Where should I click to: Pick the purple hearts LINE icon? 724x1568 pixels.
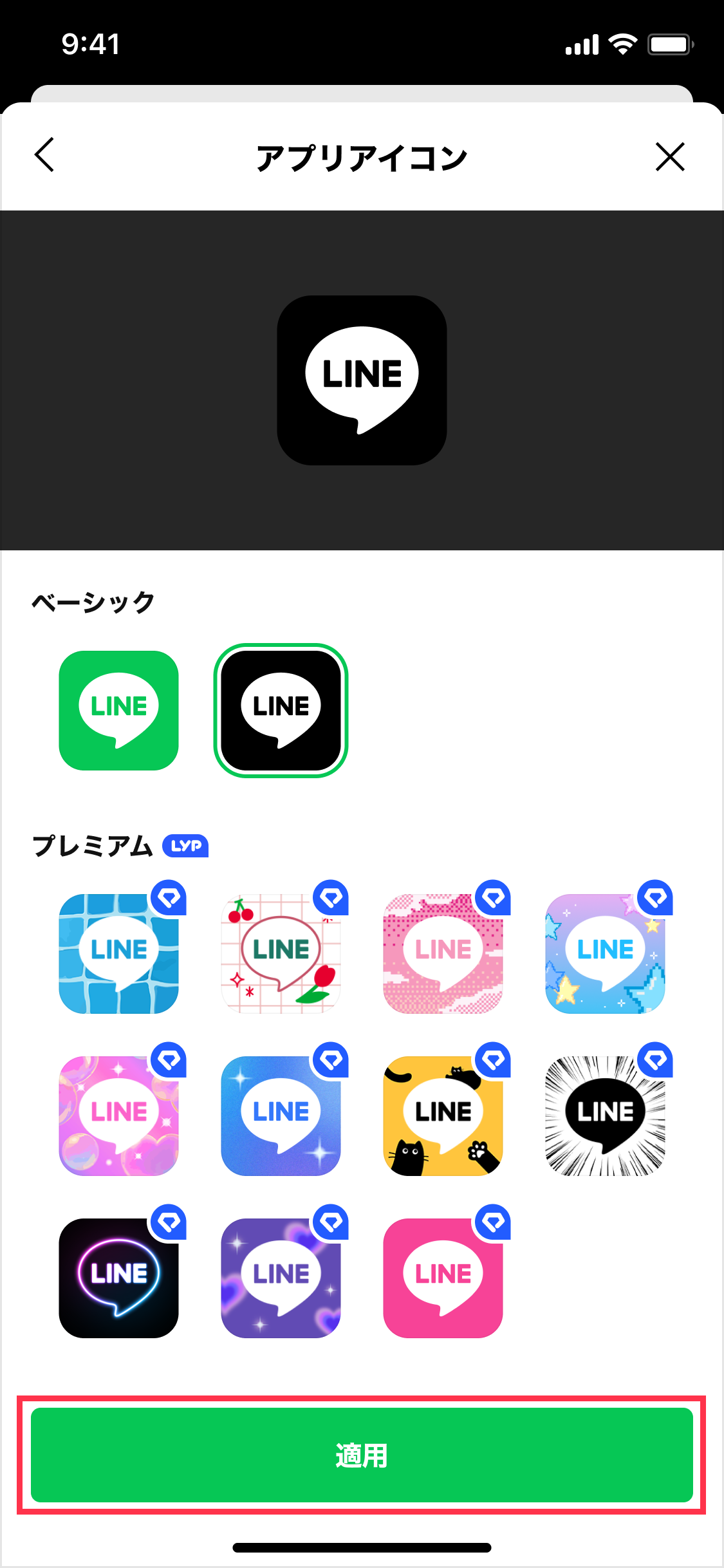point(281,1277)
